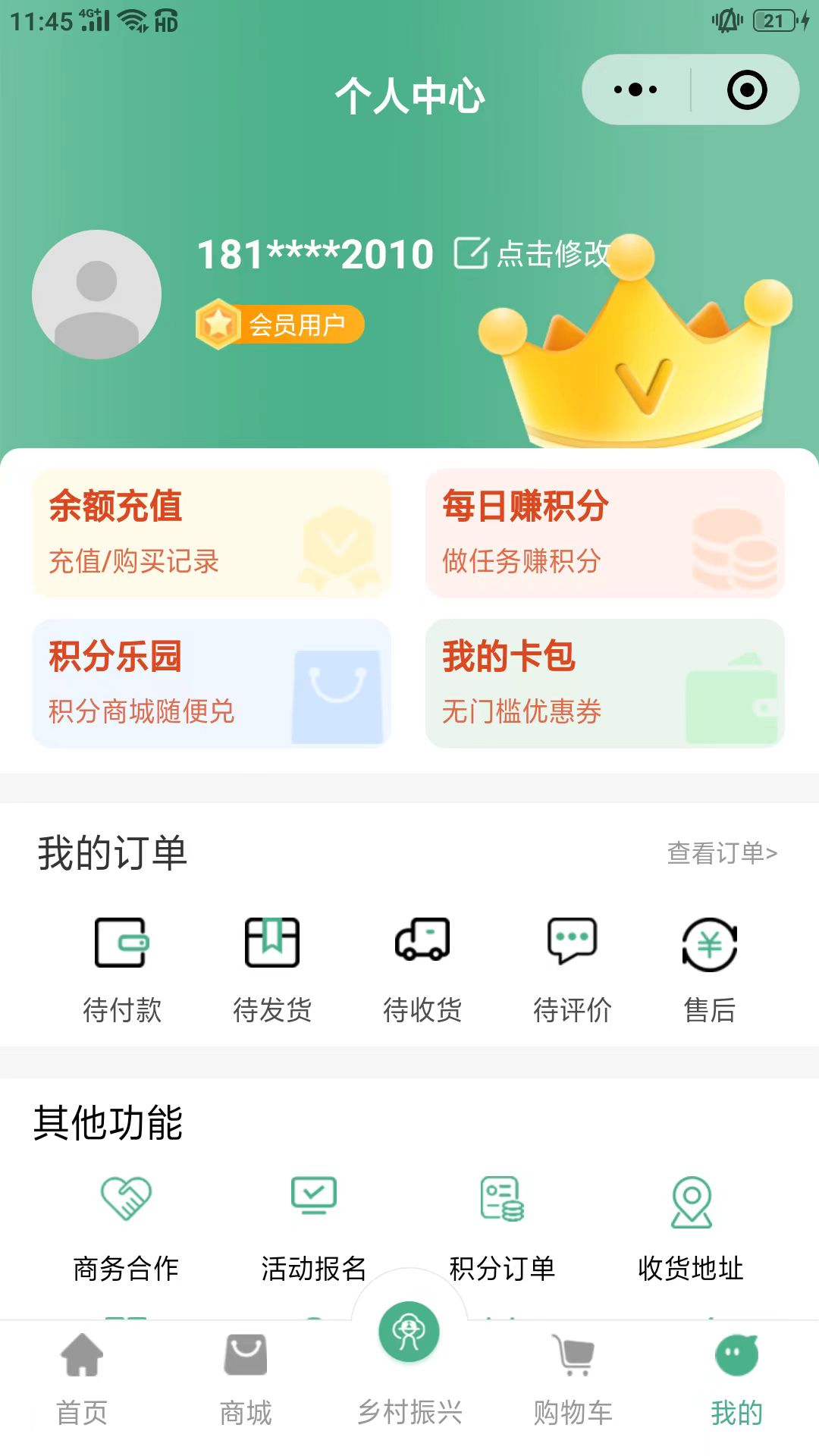Switch to the 商城 tab

246,1380
